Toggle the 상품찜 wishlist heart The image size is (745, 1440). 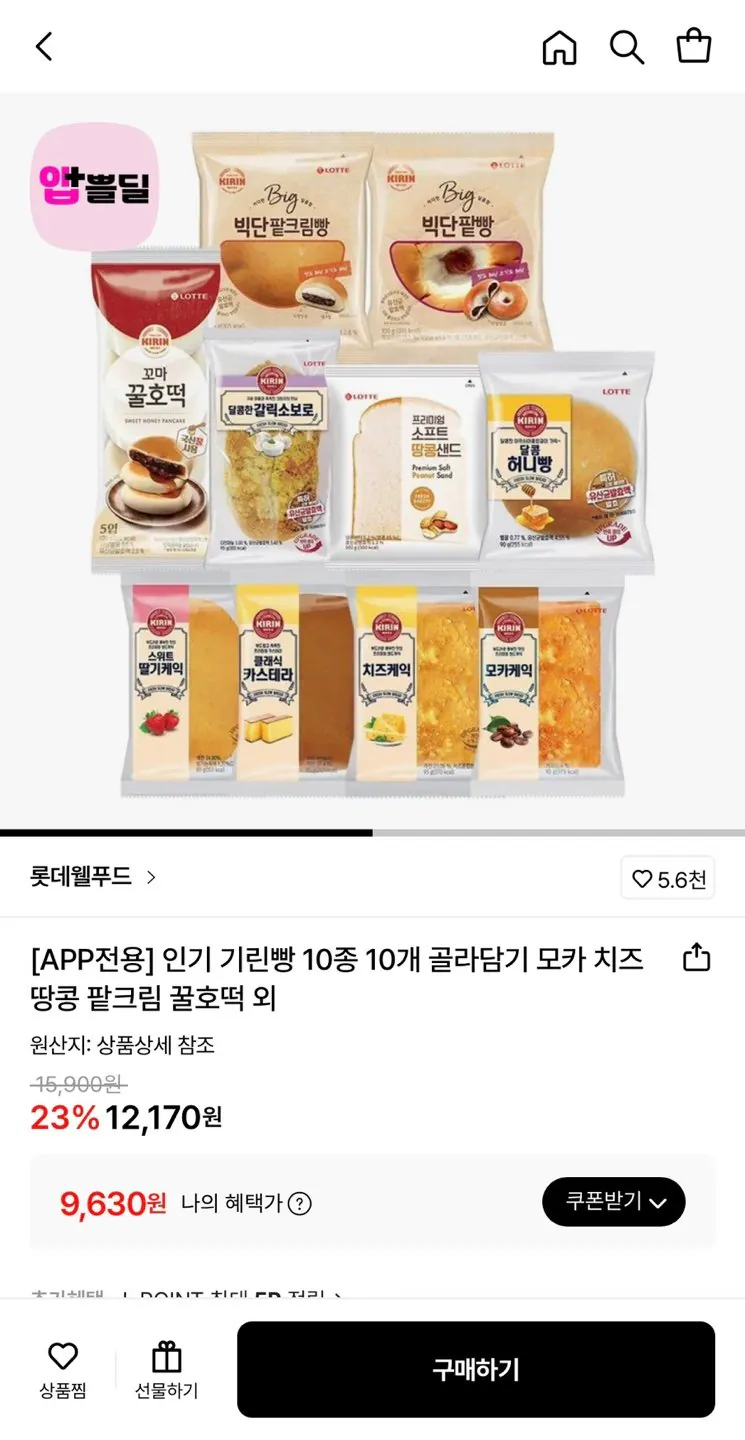click(x=63, y=1370)
